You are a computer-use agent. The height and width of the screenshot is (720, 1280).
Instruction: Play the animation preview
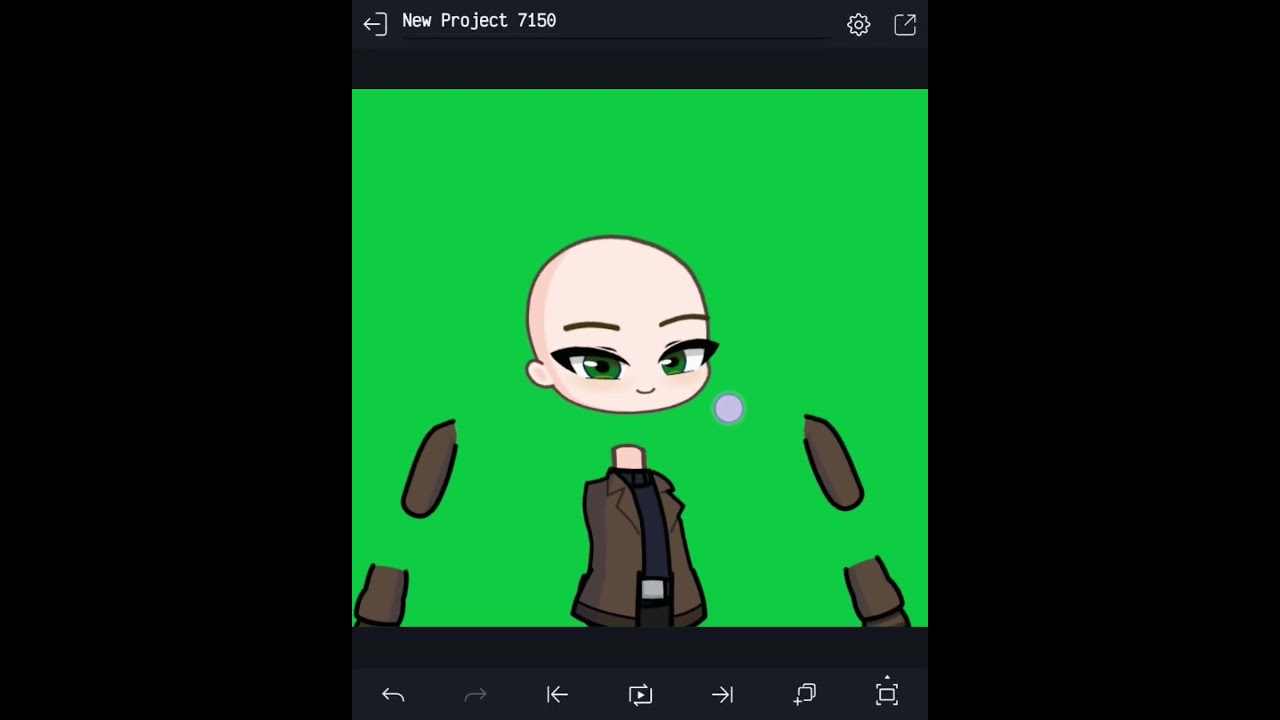pyautogui.click(x=640, y=695)
